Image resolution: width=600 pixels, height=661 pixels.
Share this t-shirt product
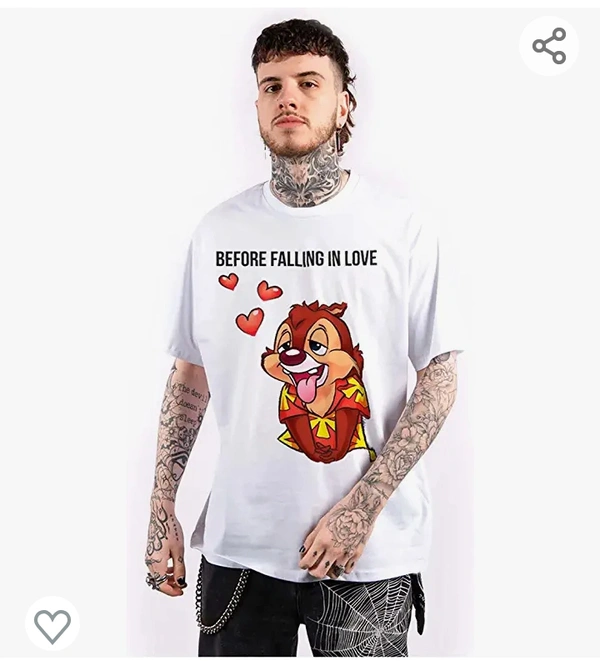[x=549, y=46]
